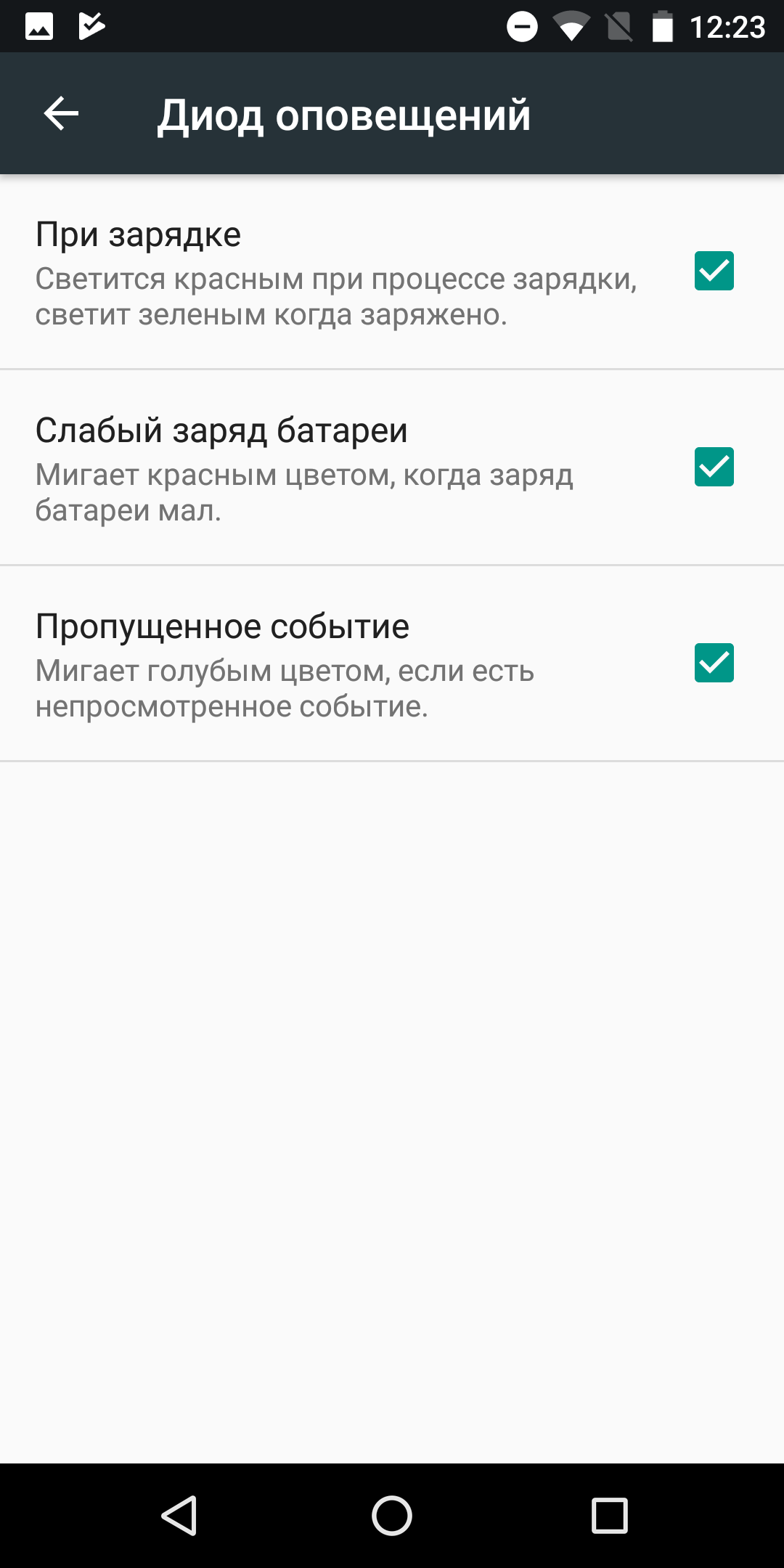Toggle the Пропущенное событие checkbox

(714, 663)
